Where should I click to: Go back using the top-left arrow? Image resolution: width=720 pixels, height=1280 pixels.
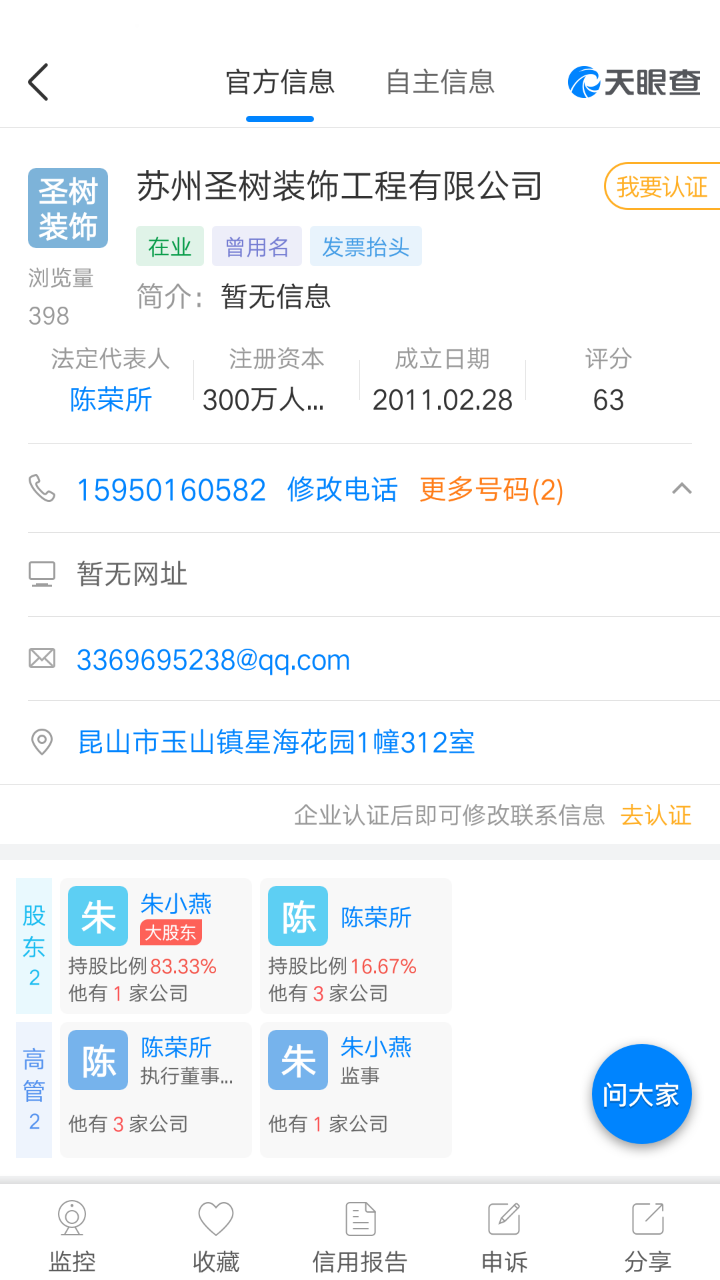pyautogui.click(x=38, y=82)
